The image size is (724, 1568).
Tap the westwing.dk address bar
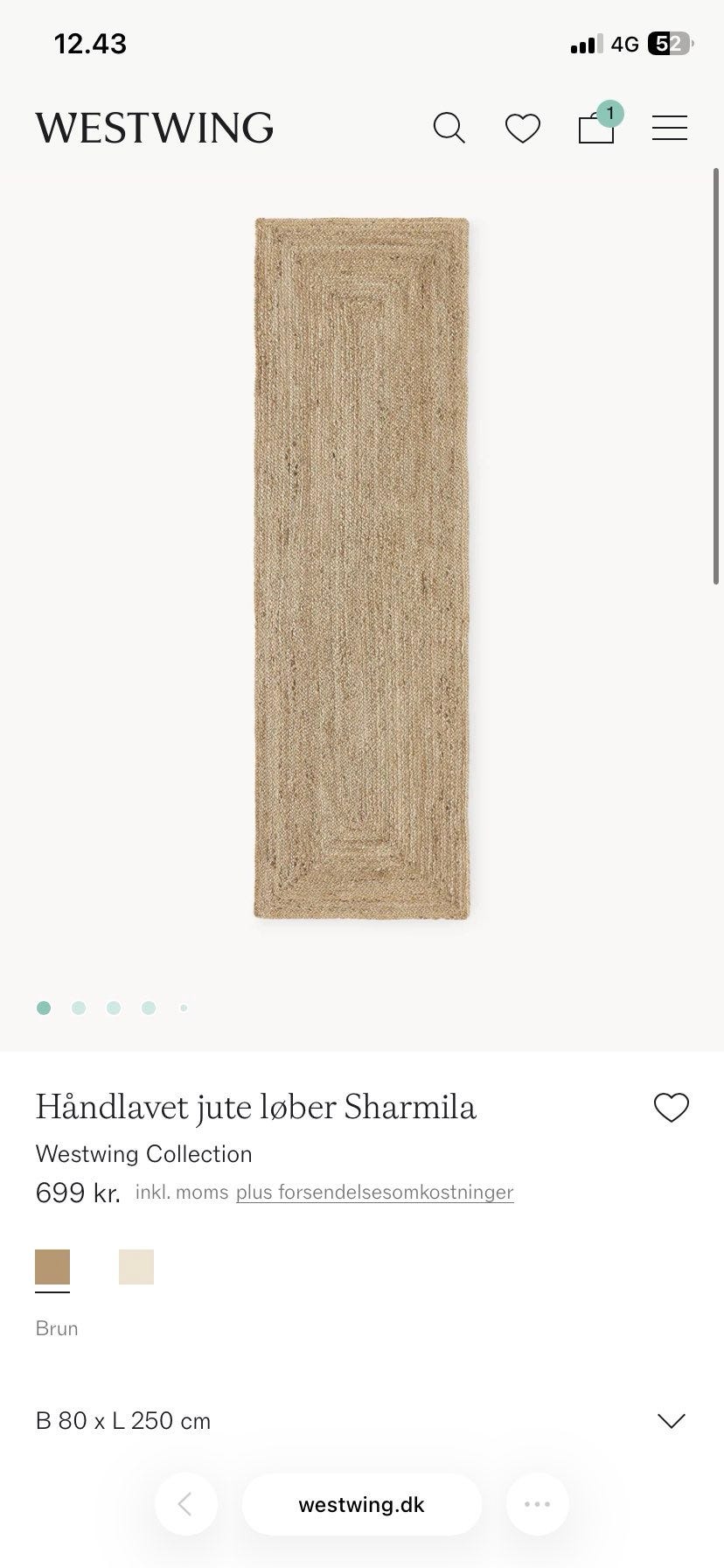click(361, 1504)
